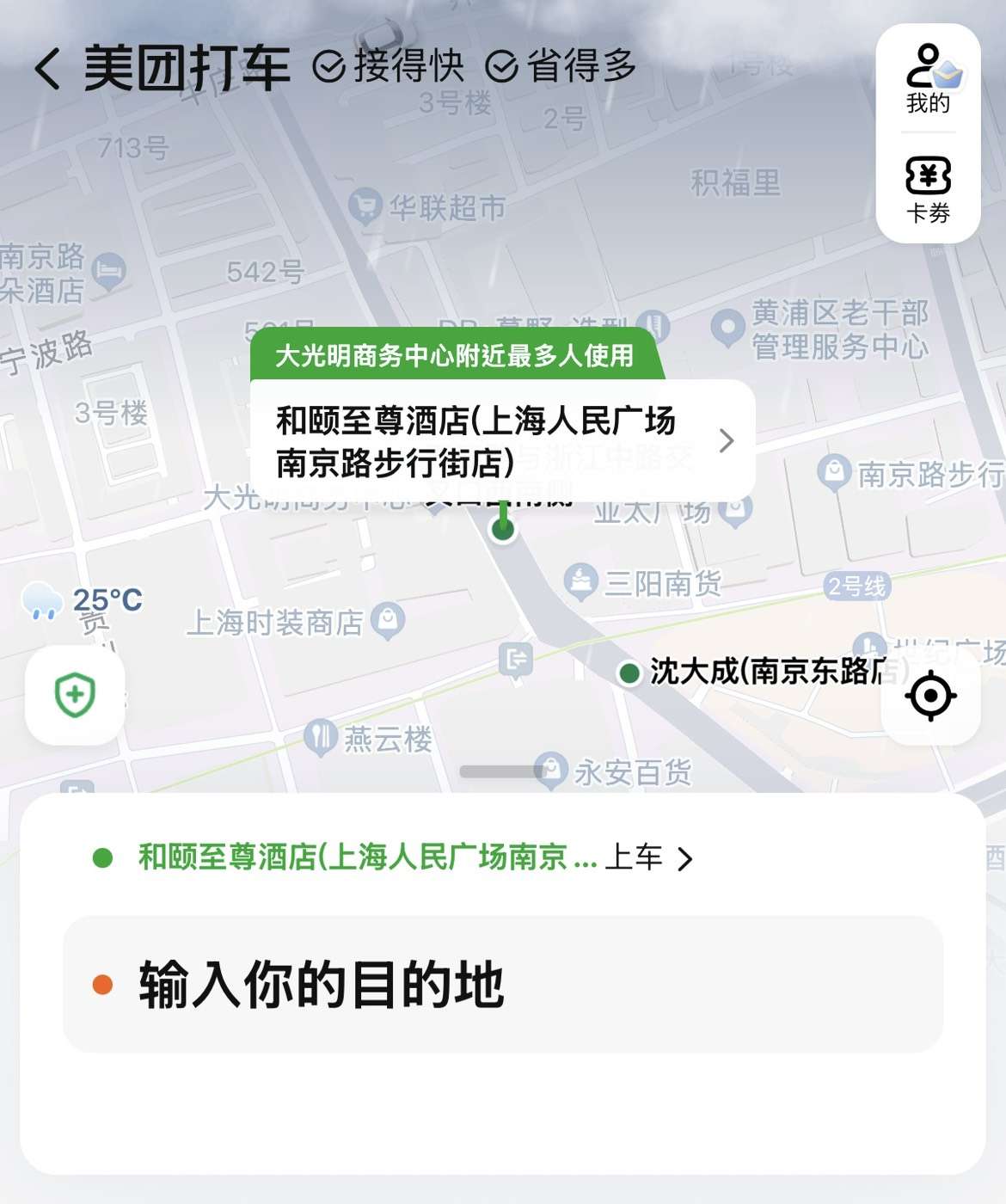
Task: Select 沈大成(南京东路店) pickup point on map
Action: (x=629, y=673)
